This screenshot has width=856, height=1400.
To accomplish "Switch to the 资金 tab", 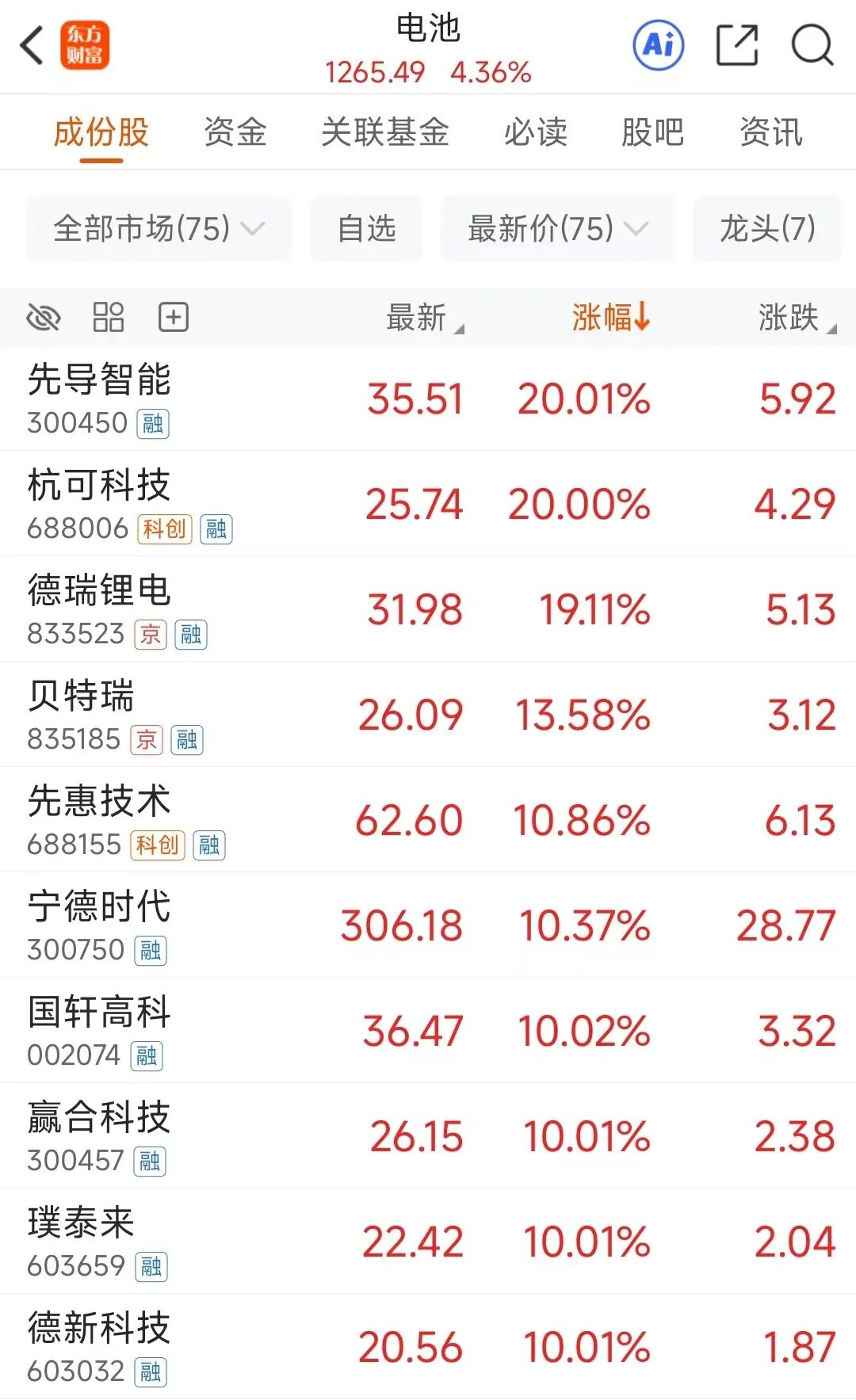I will [235, 132].
